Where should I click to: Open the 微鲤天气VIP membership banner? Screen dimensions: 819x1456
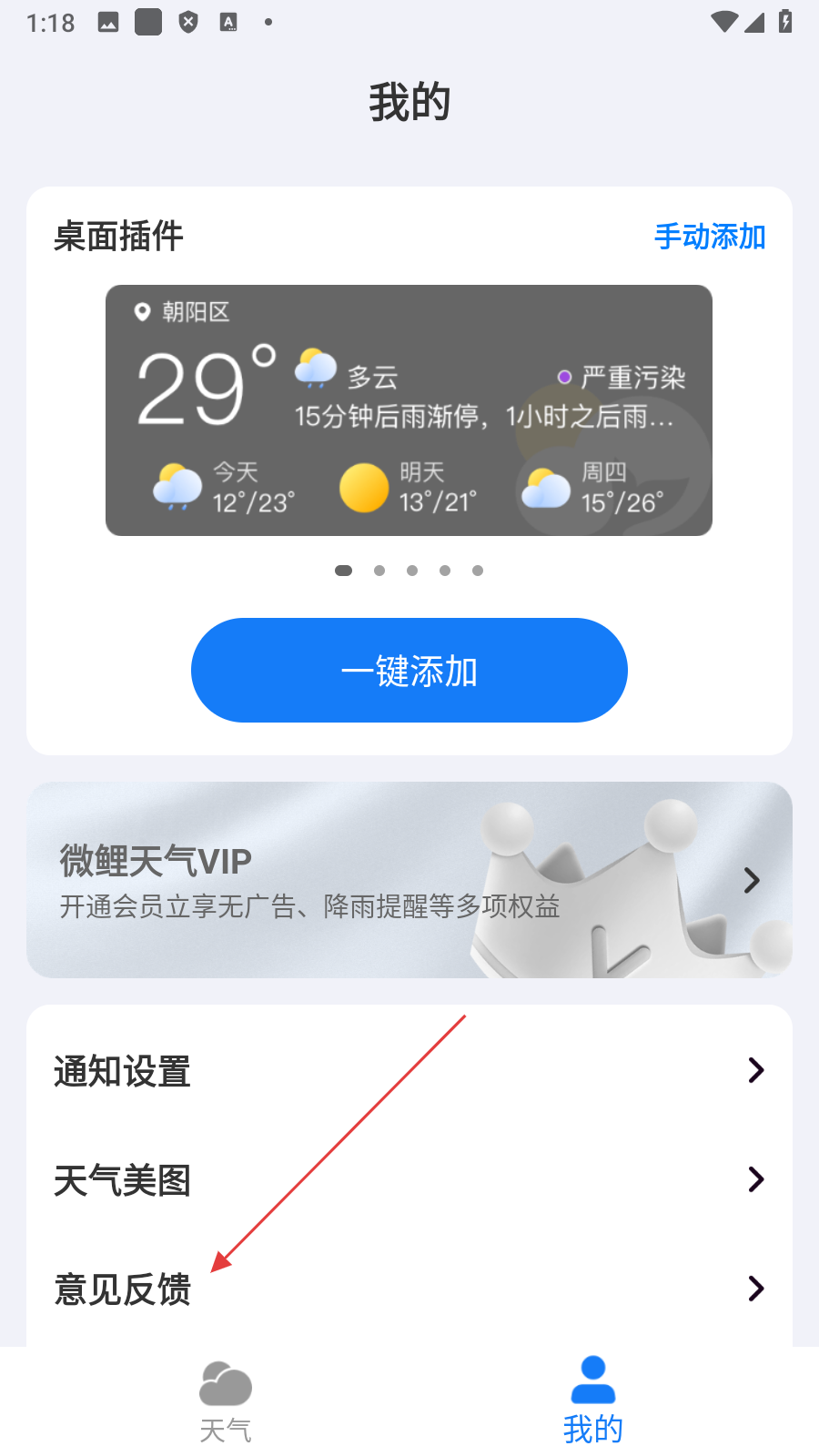(409, 880)
